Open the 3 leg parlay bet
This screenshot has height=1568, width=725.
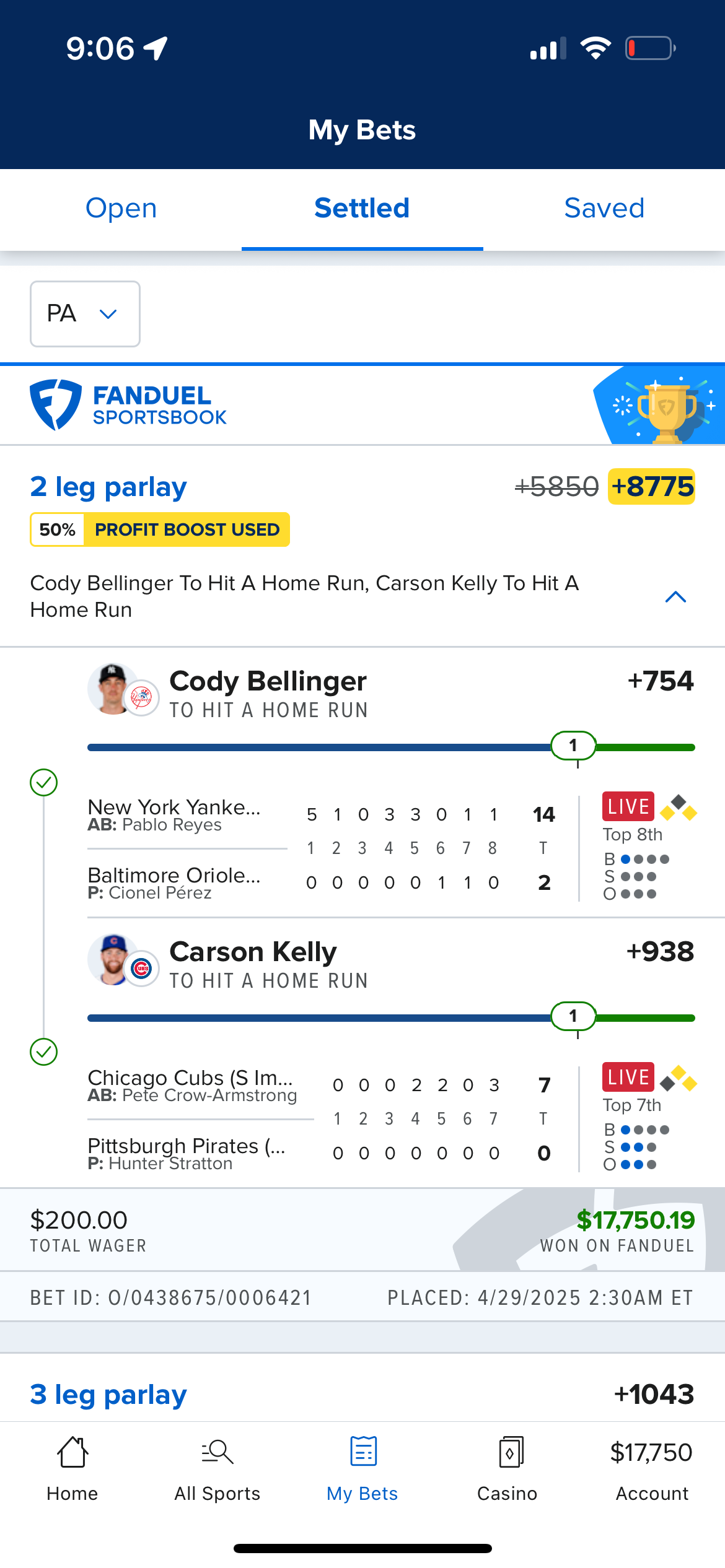[x=108, y=1394]
